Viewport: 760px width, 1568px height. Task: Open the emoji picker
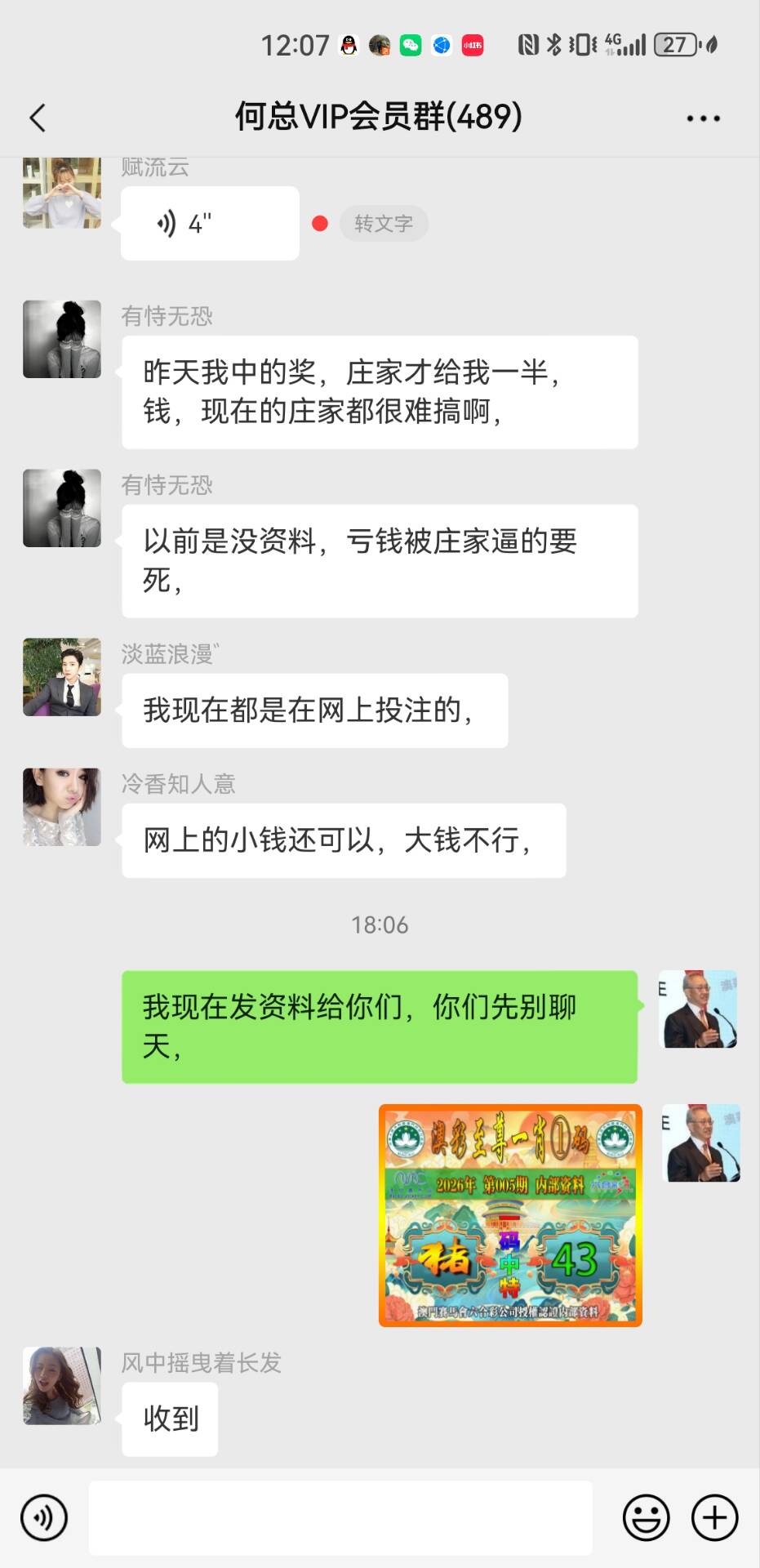(646, 1517)
